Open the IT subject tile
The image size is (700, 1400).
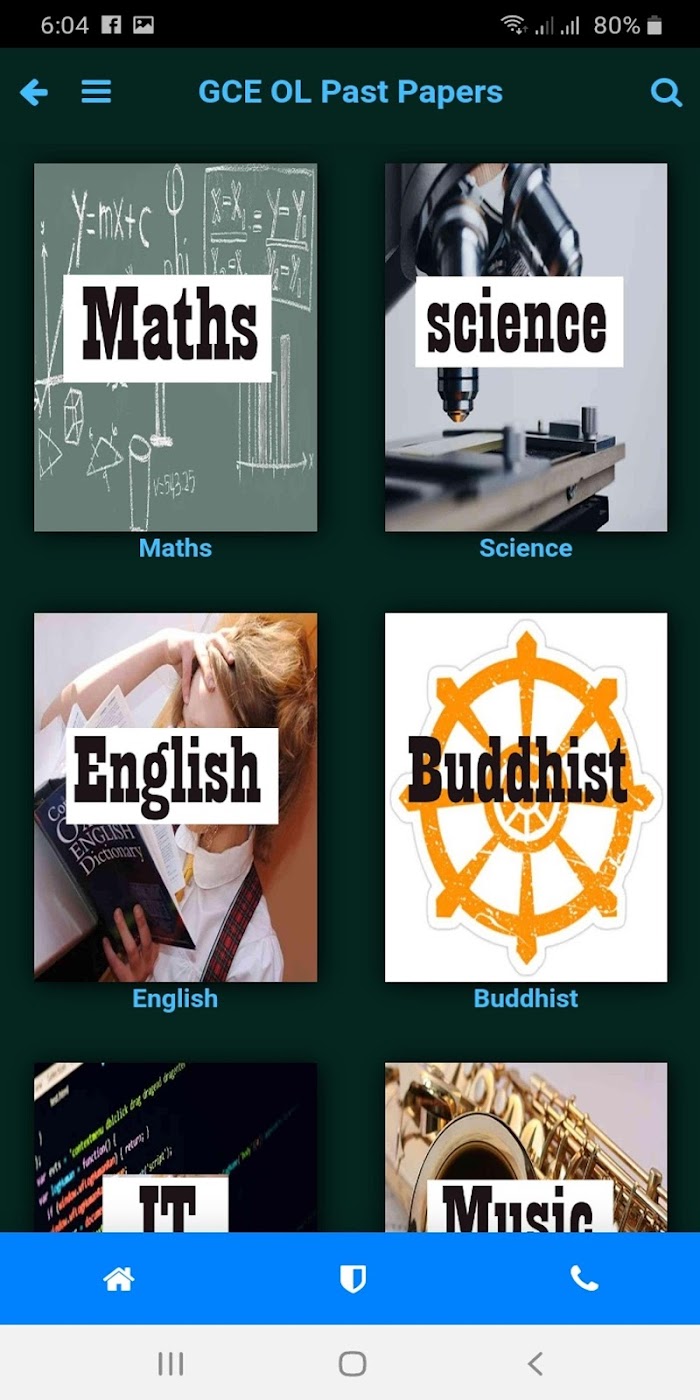coord(176,1147)
